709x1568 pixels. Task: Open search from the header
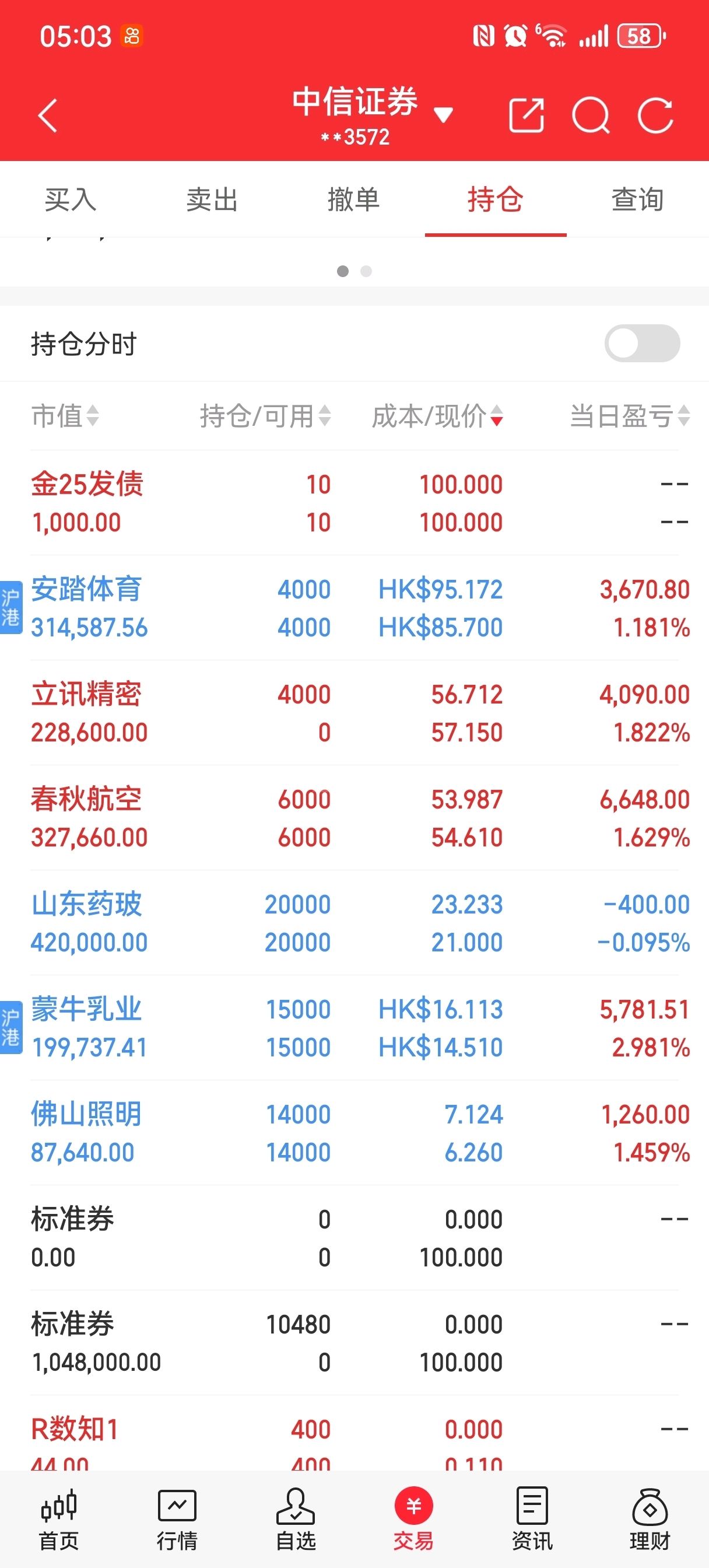click(x=590, y=114)
